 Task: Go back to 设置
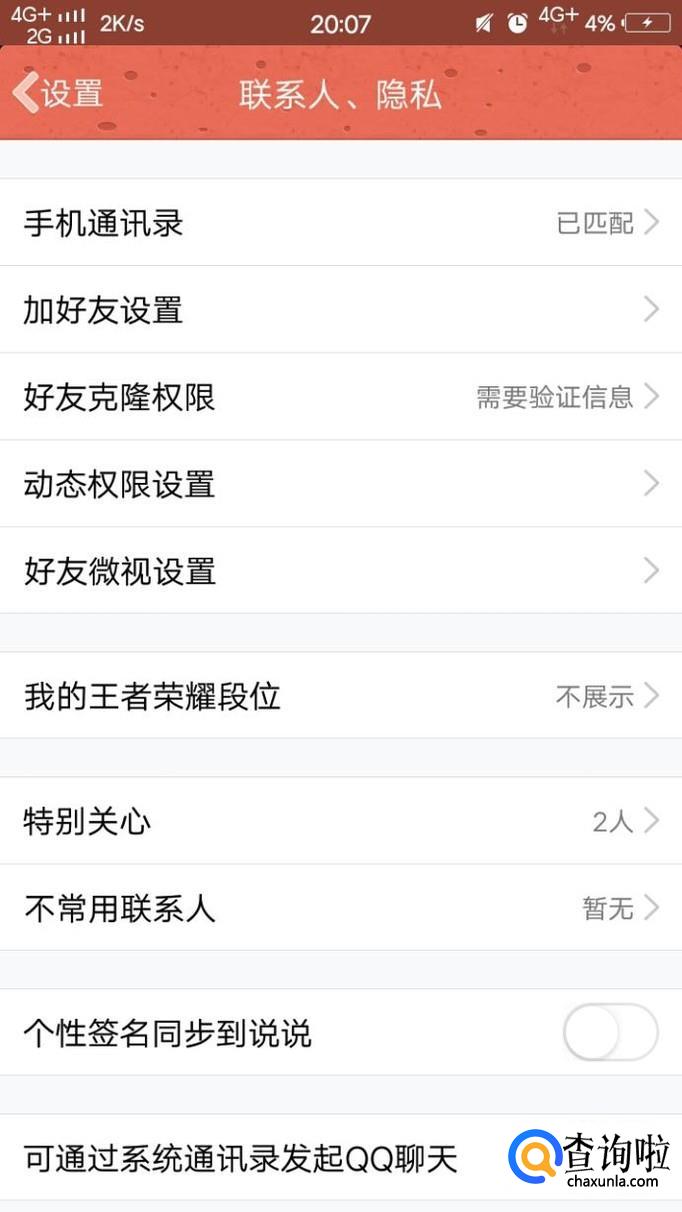pyautogui.click(x=58, y=93)
